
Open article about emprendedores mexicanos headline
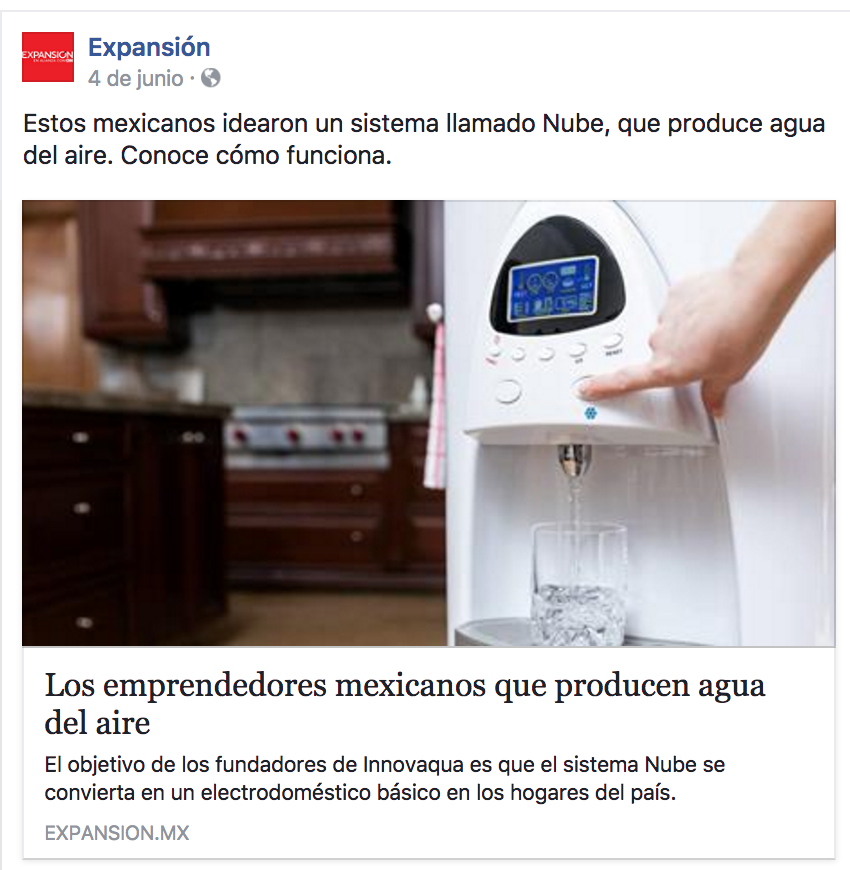pyautogui.click(x=405, y=703)
